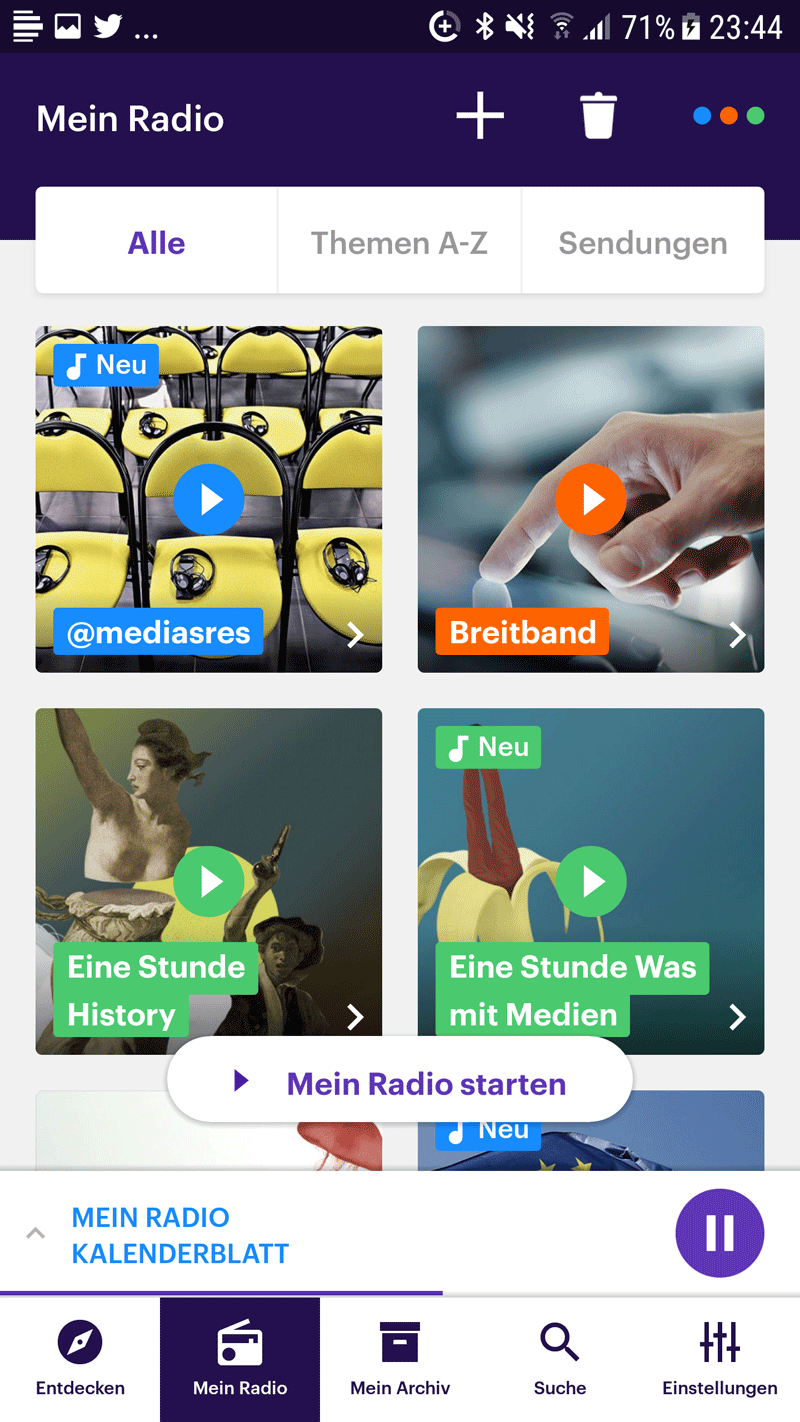Play Eine Stunde Was mit Medien
This screenshot has height=1422, width=800.
[x=591, y=881]
